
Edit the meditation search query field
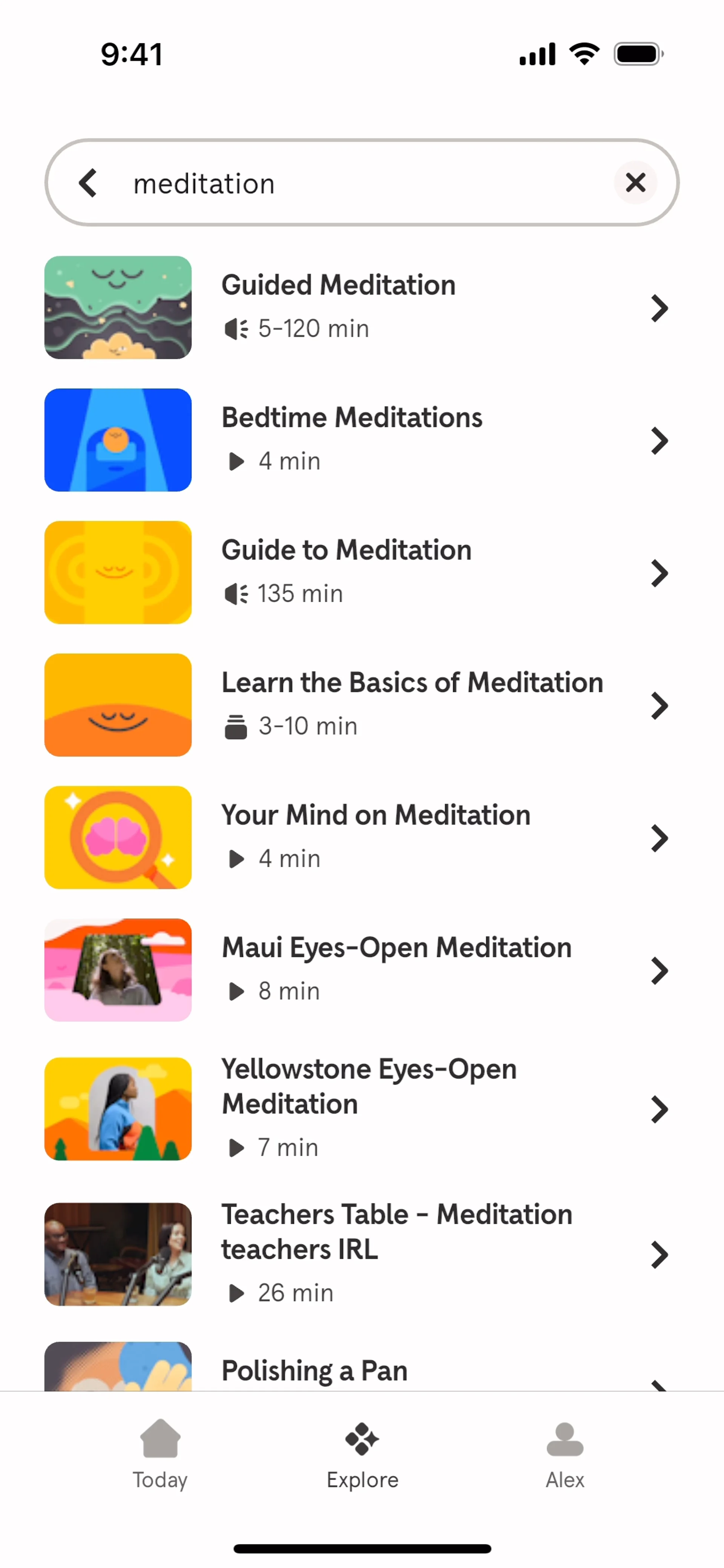pyautogui.click(x=365, y=183)
